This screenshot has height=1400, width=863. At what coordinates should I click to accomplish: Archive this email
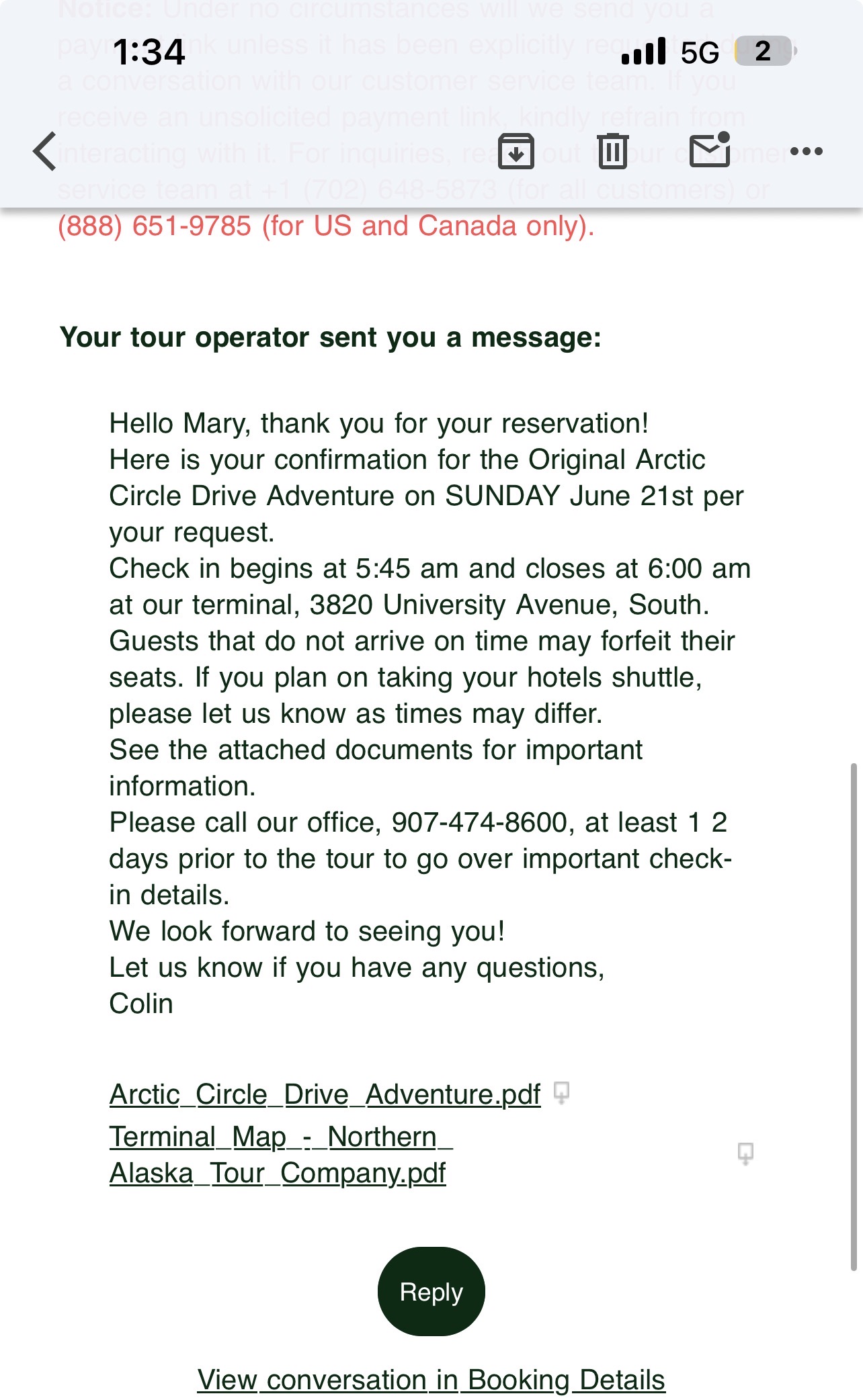coord(516,151)
